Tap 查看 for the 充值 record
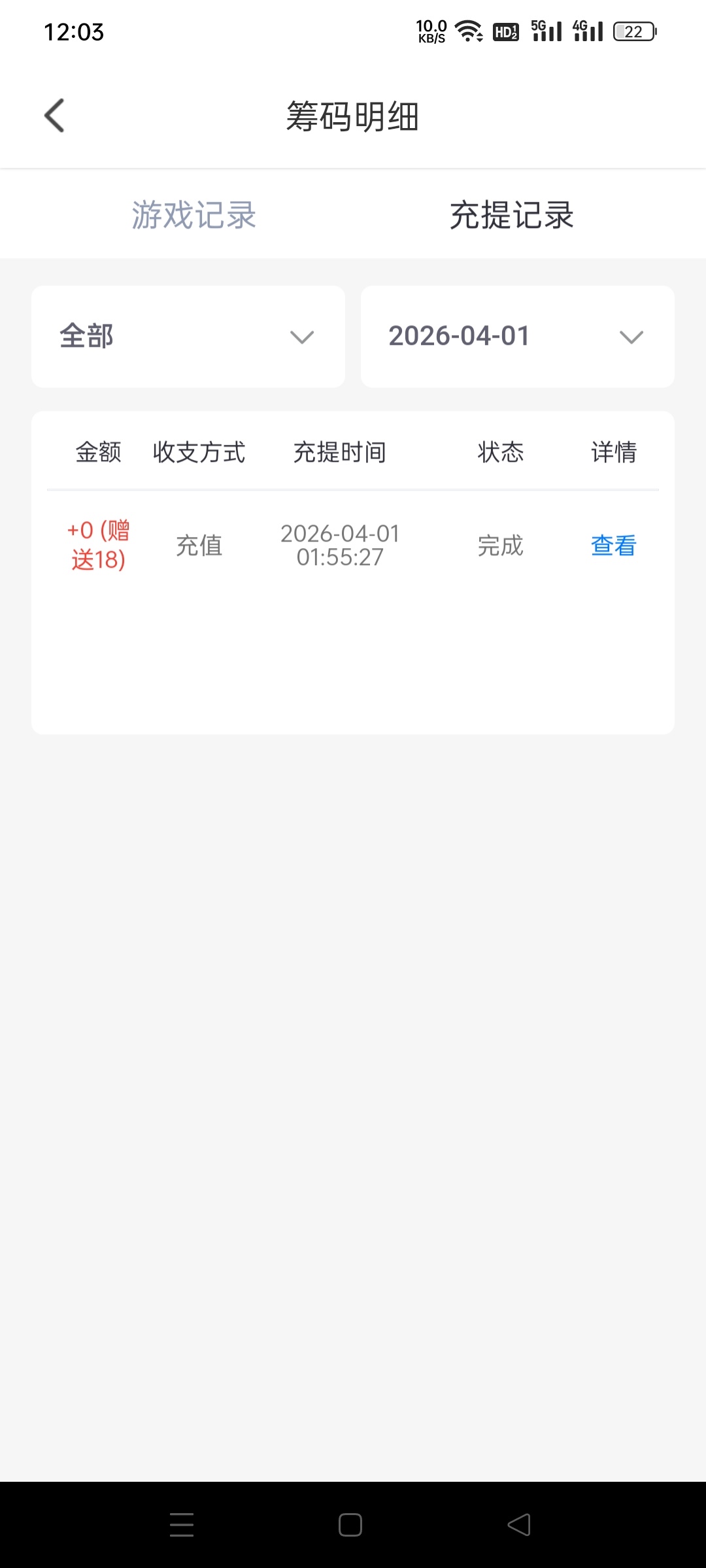 coord(613,546)
